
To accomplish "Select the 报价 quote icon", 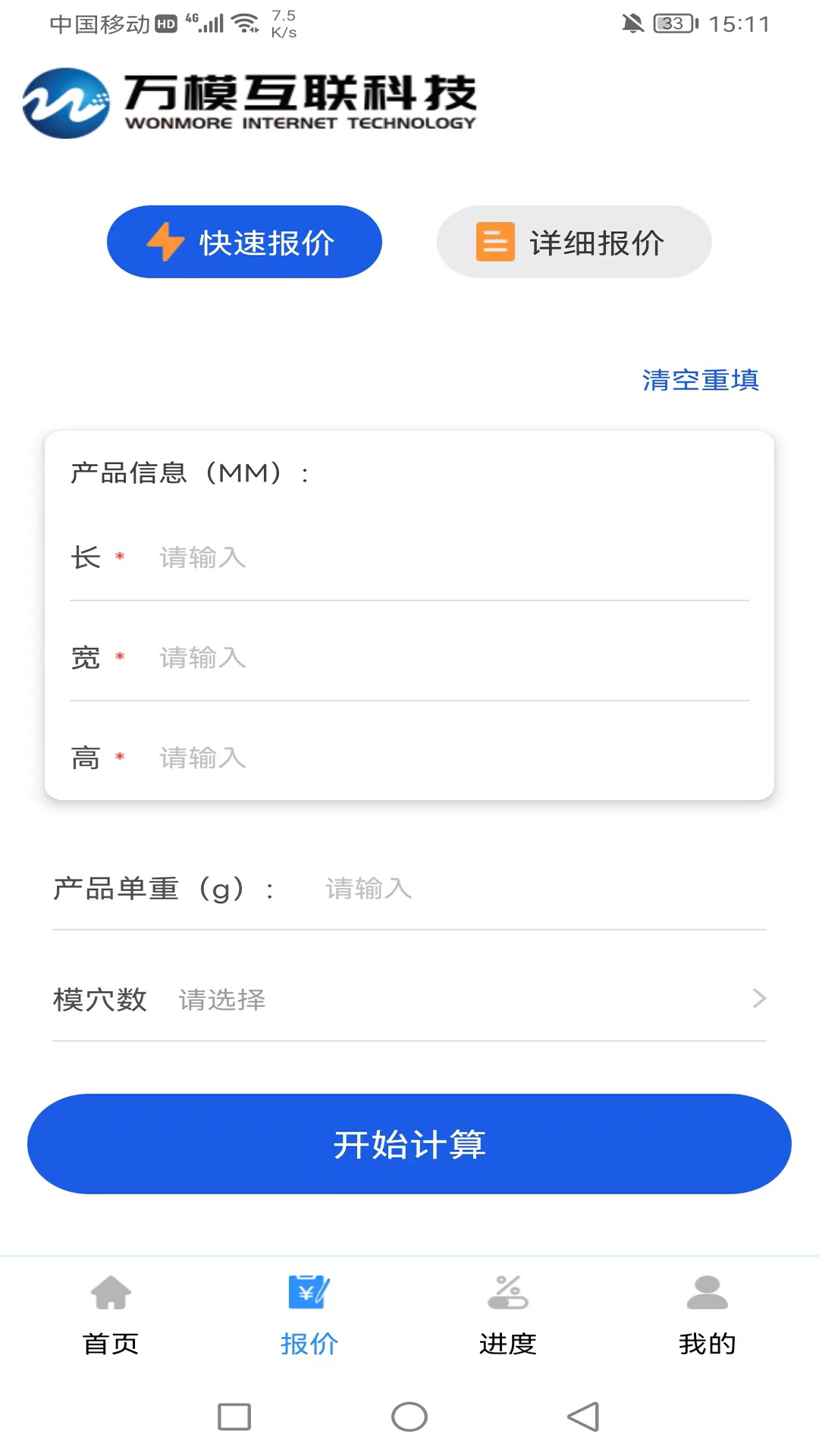I will click(309, 1292).
